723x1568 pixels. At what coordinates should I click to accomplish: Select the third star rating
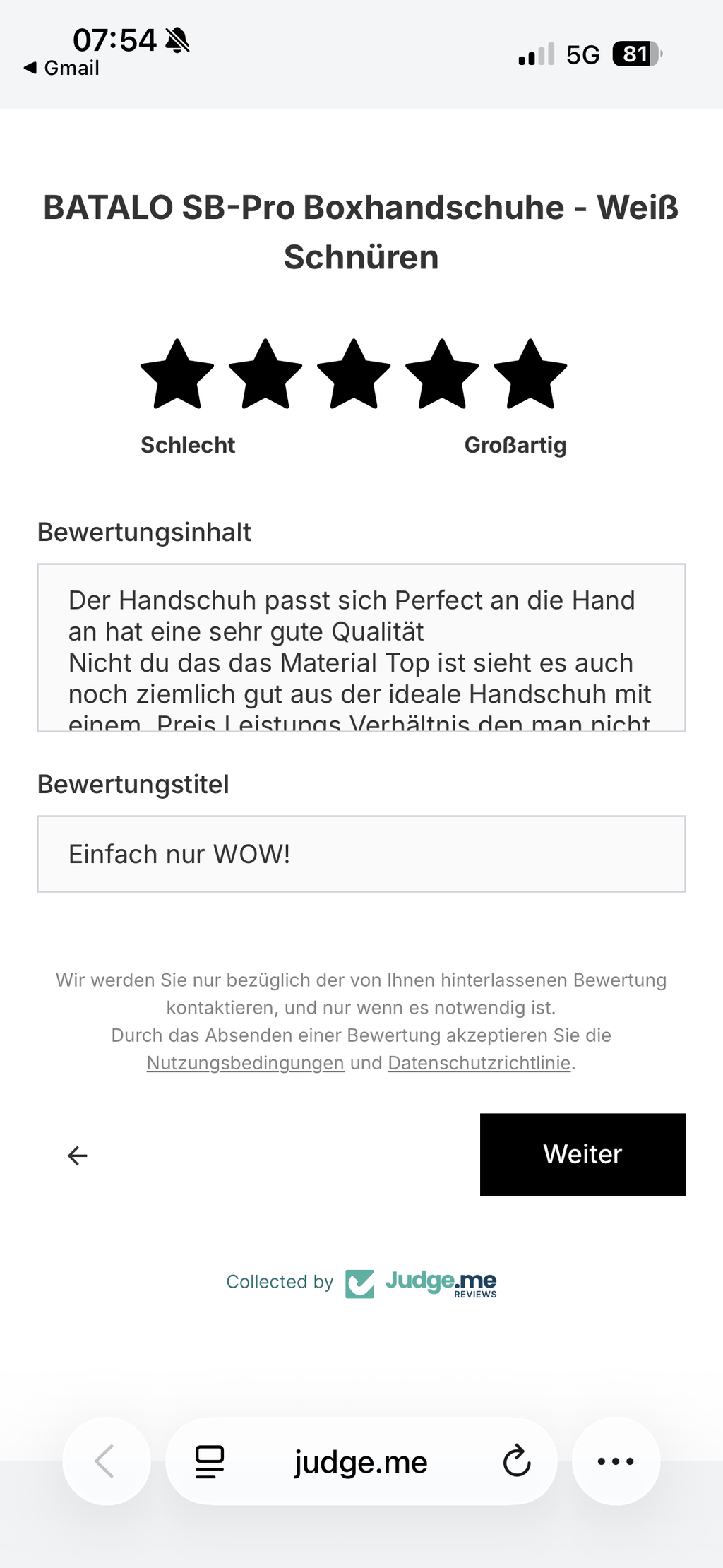[x=354, y=374]
